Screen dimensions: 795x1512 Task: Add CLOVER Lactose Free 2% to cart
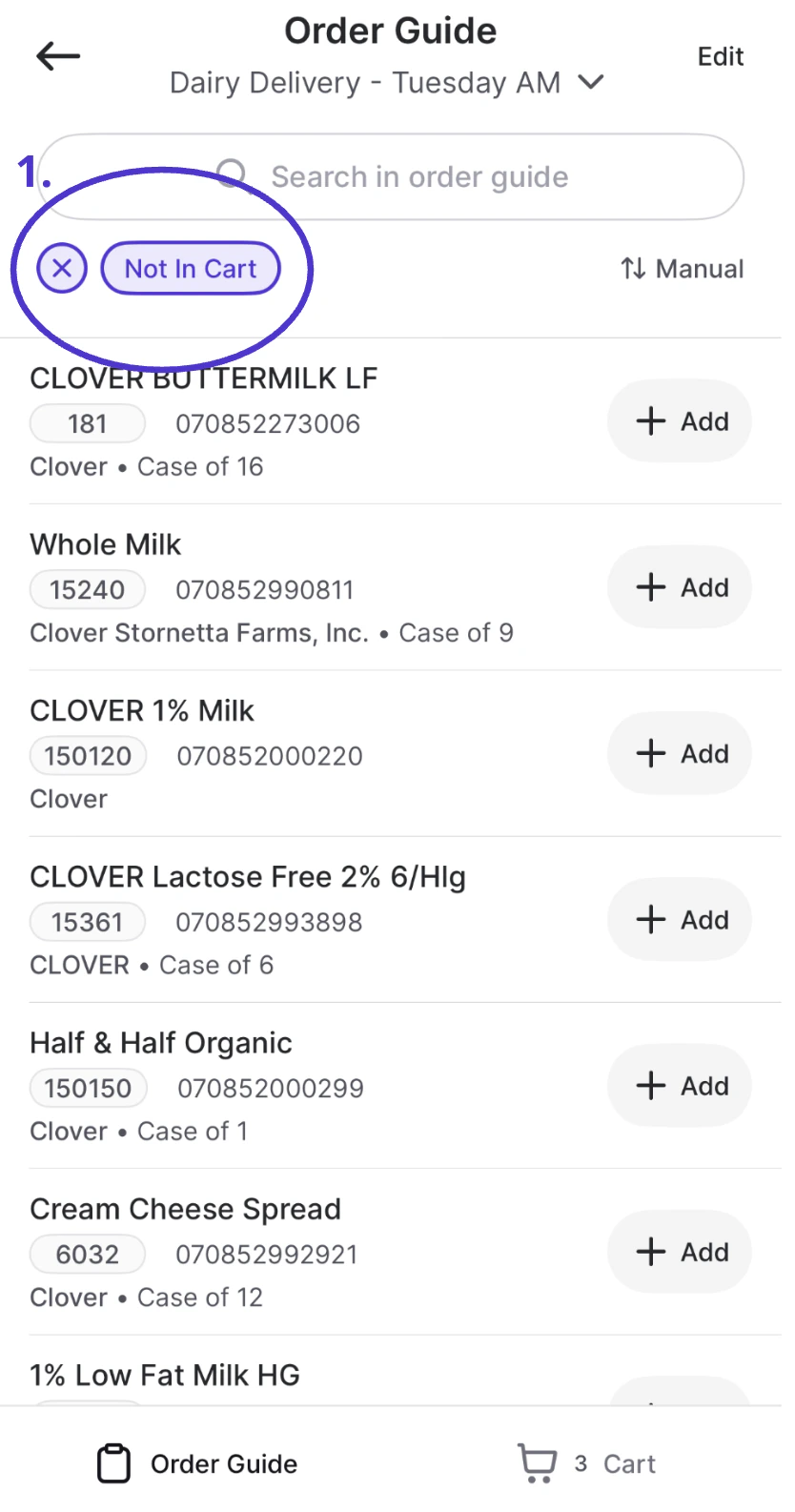click(680, 920)
